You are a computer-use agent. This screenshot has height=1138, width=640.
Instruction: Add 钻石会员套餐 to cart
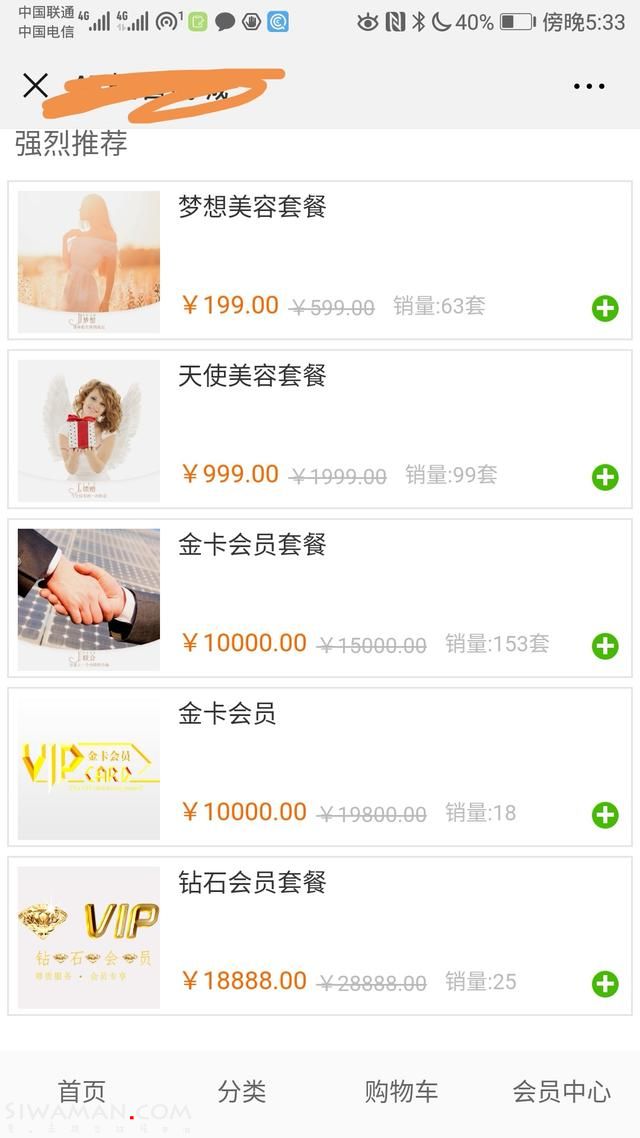605,984
